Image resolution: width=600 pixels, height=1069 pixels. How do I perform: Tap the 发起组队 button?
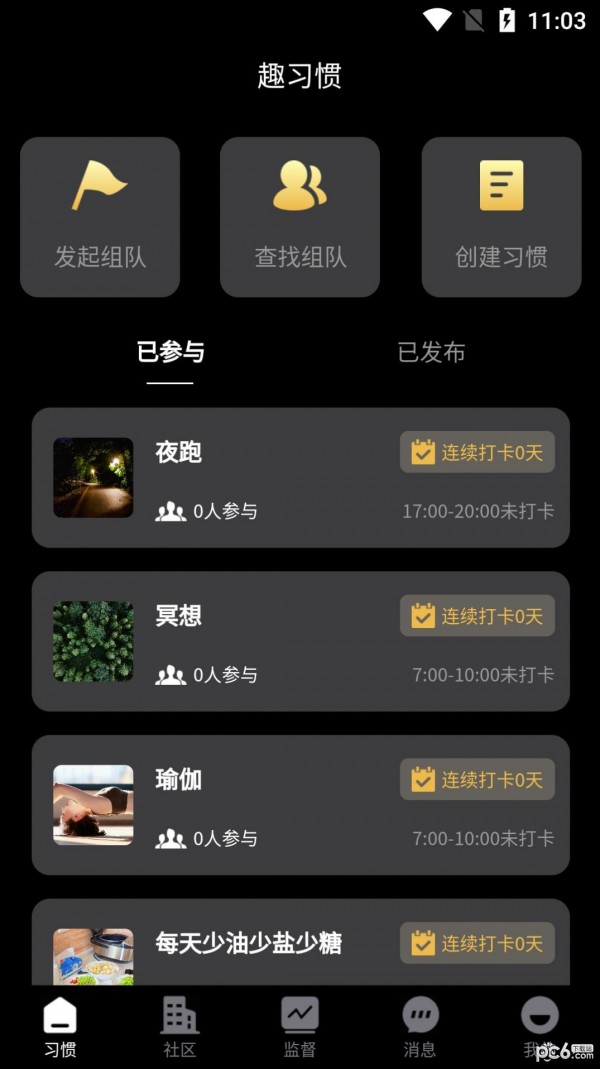100,217
